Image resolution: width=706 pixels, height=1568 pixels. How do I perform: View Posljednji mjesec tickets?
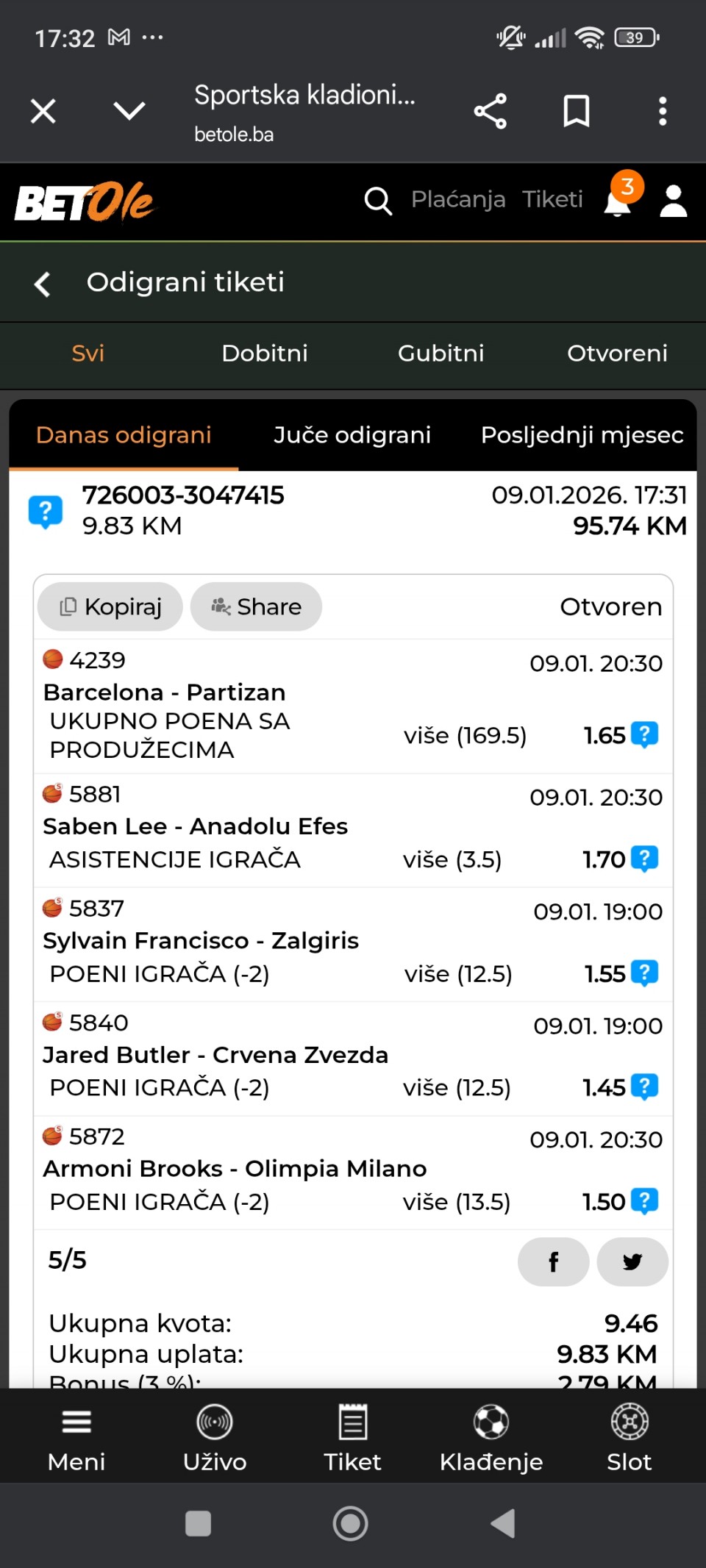coord(582,435)
